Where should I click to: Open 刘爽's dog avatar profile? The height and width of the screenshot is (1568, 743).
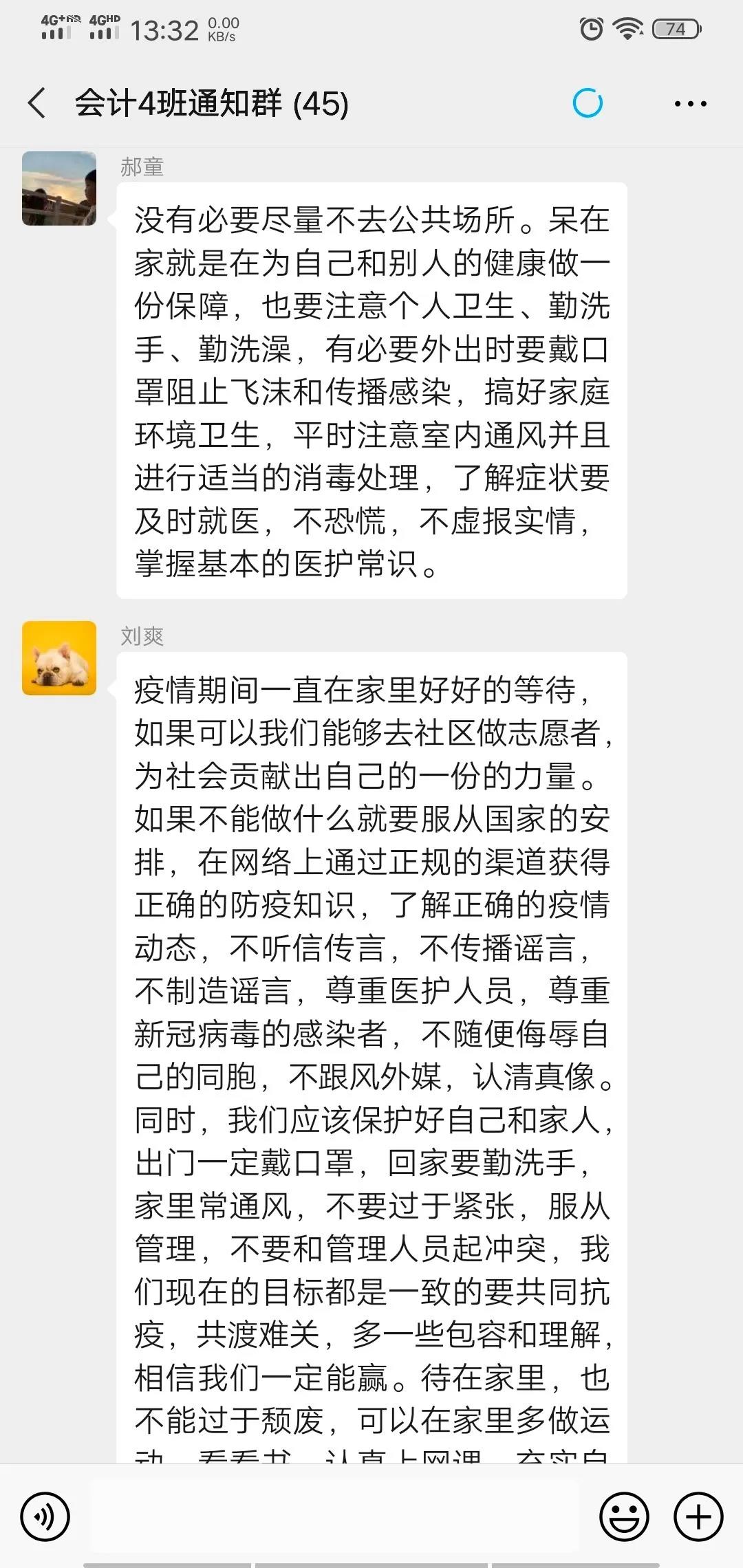point(59,658)
